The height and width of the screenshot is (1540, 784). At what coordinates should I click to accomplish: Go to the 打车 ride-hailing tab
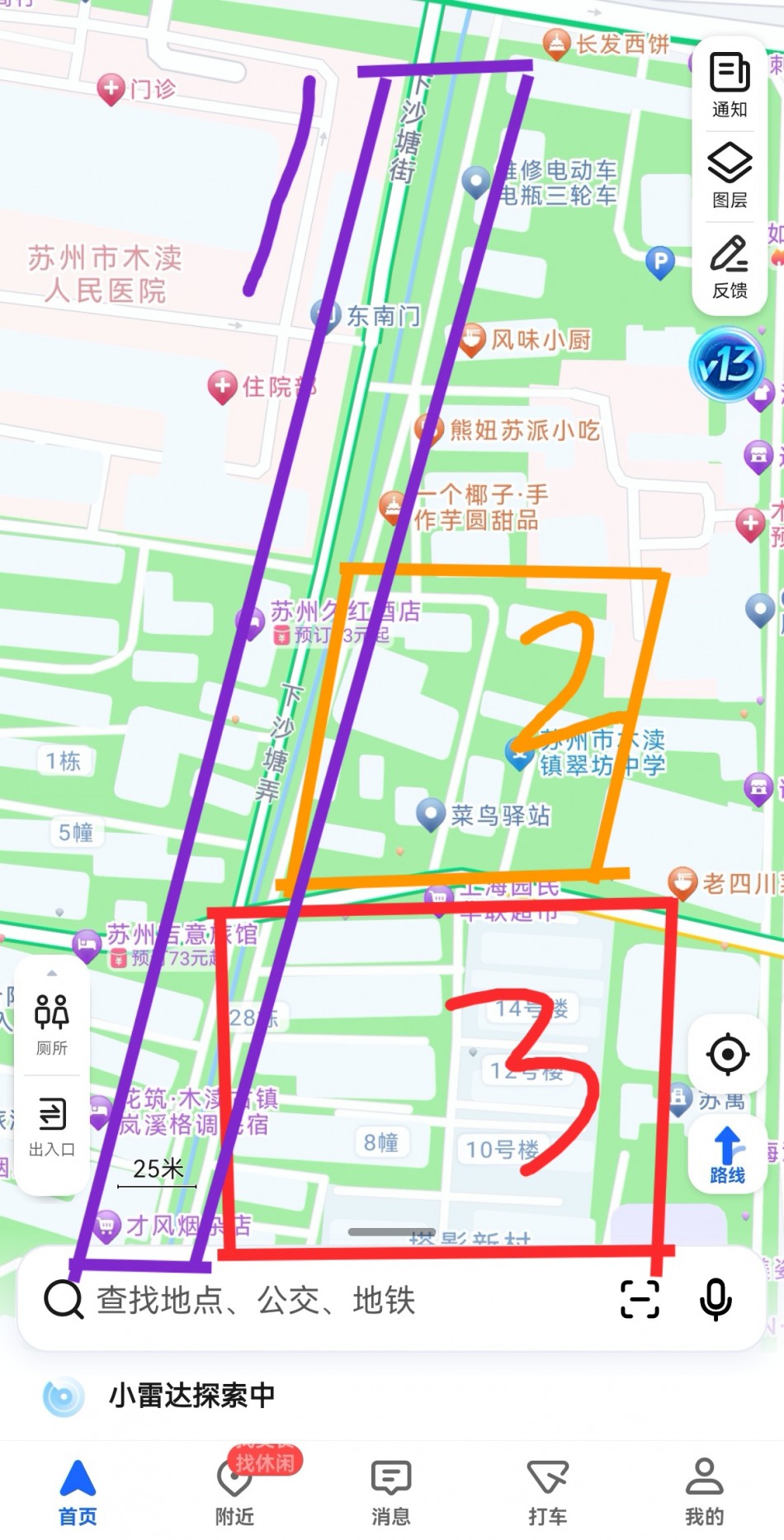click(x=548, y=1493)
